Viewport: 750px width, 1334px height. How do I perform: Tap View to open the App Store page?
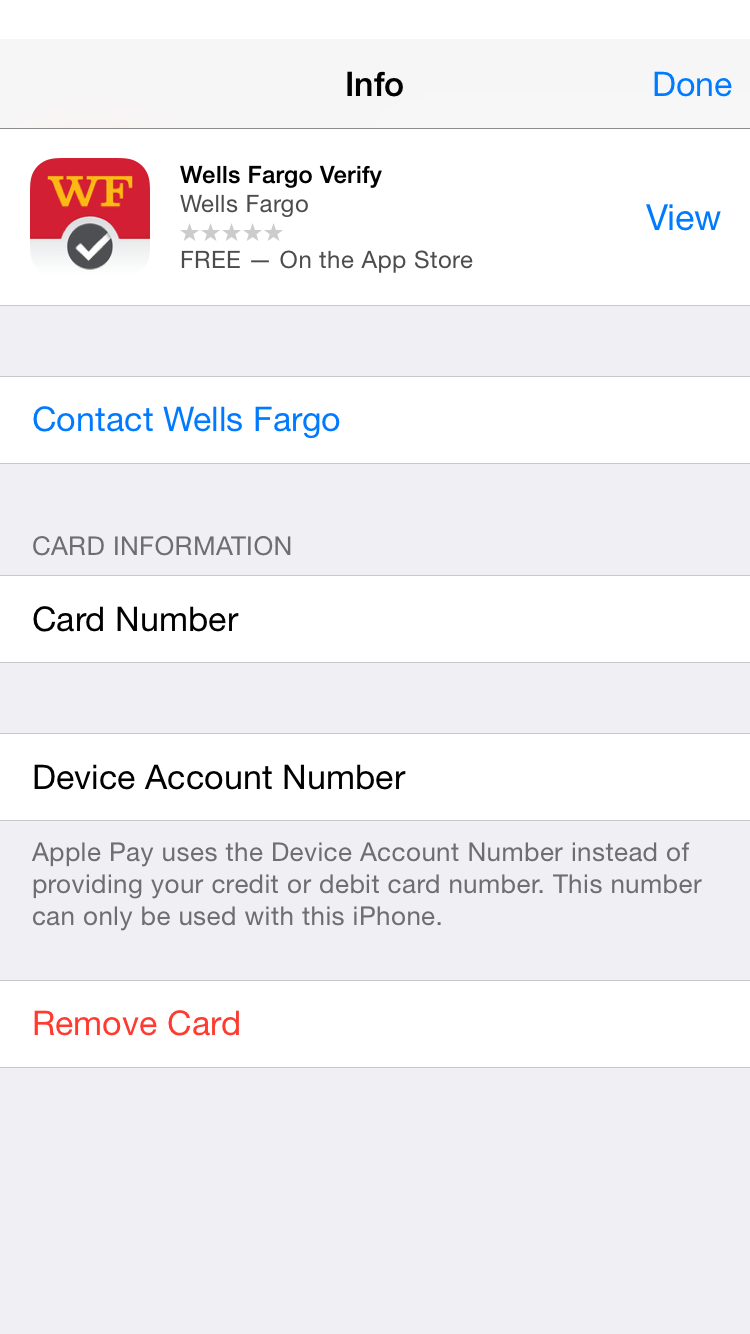point(683,218)
